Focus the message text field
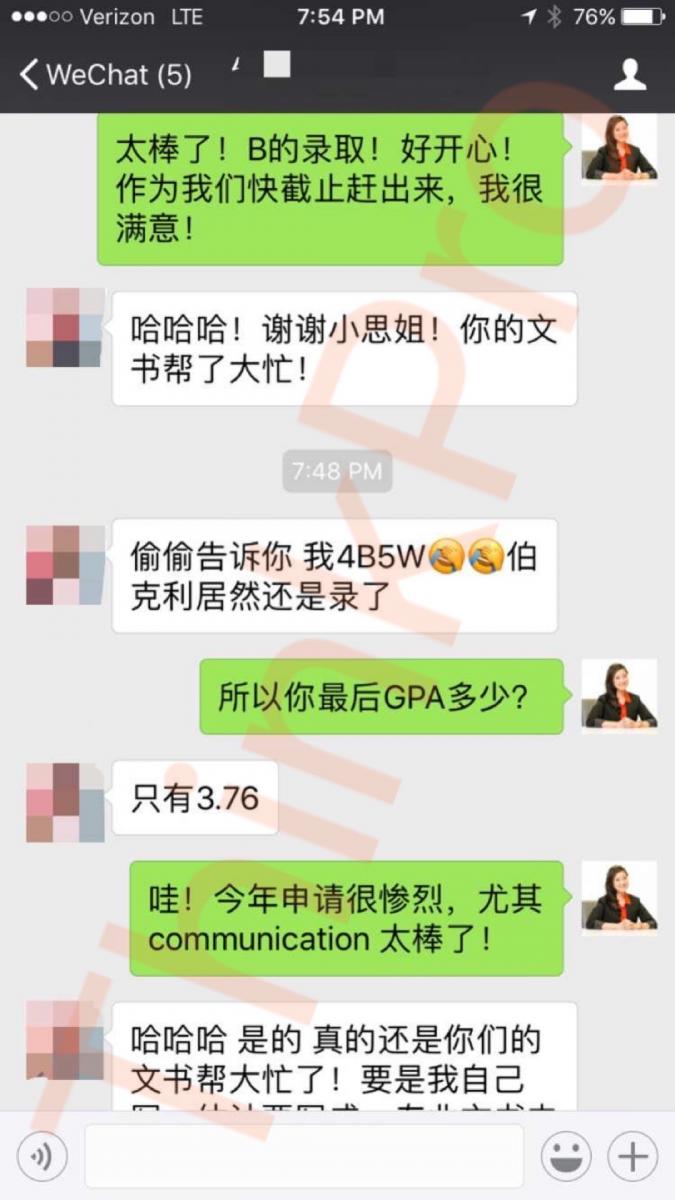 [x=304, y=1156]
